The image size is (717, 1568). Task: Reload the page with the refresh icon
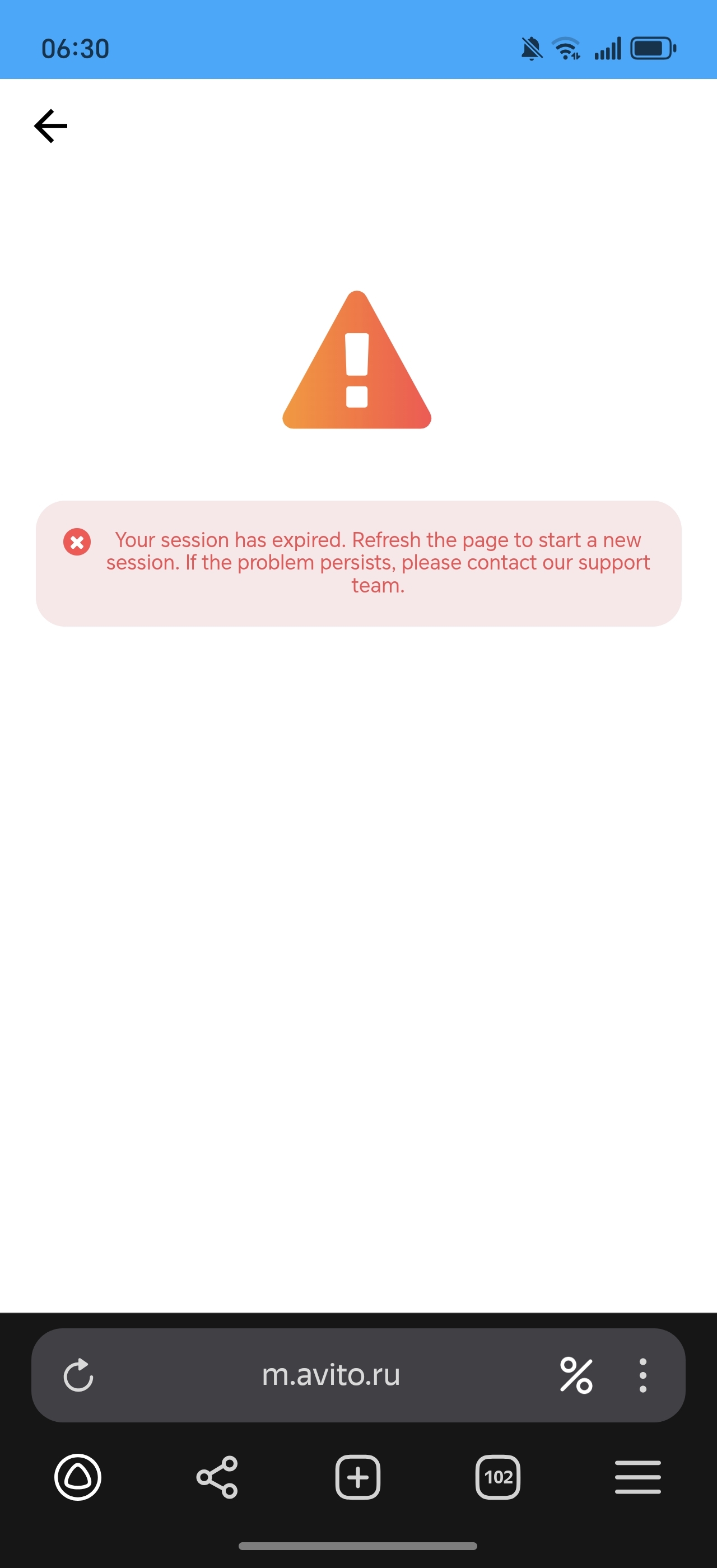click(78, 1375)
